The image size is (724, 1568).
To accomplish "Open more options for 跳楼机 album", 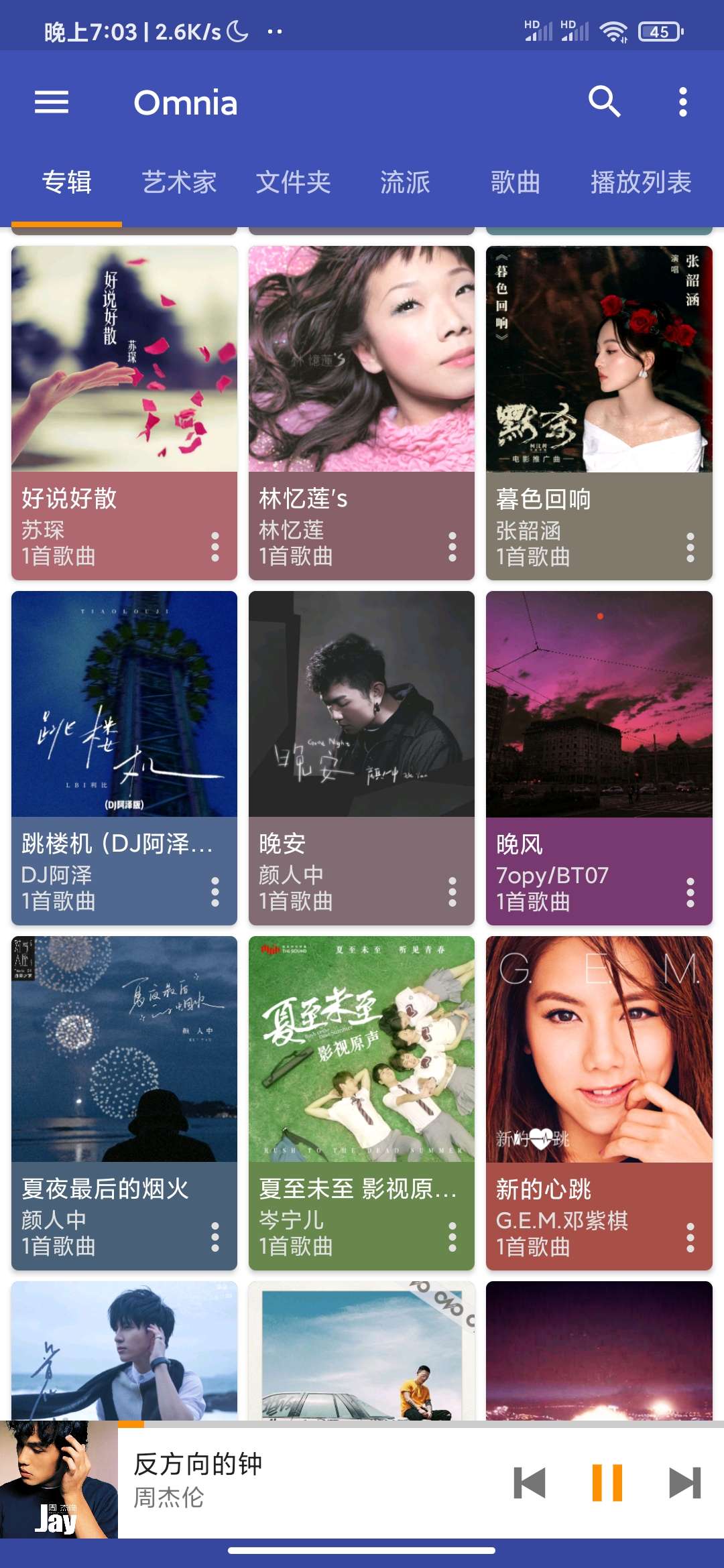I will (x=215, y=892).
